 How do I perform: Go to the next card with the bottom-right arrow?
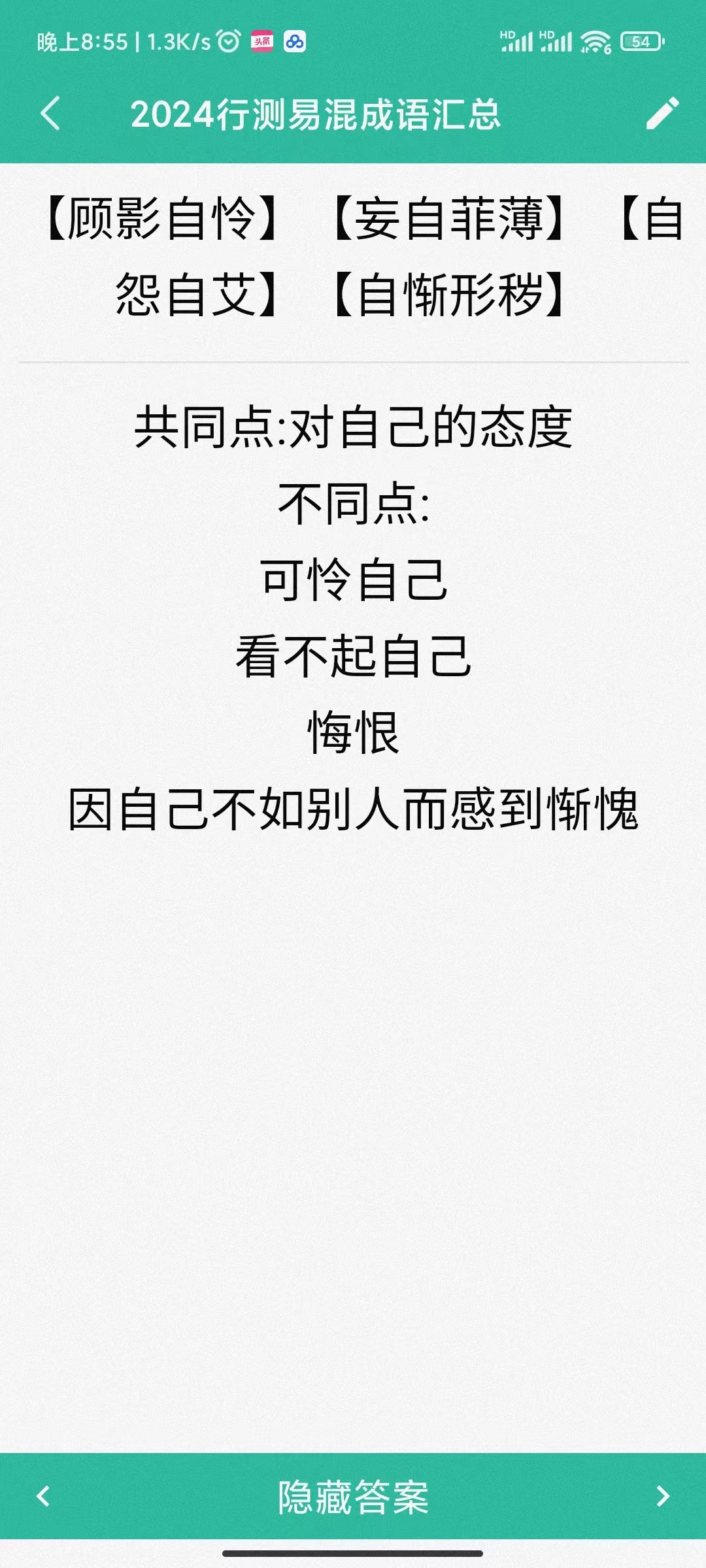click(x=663, y=1496)
